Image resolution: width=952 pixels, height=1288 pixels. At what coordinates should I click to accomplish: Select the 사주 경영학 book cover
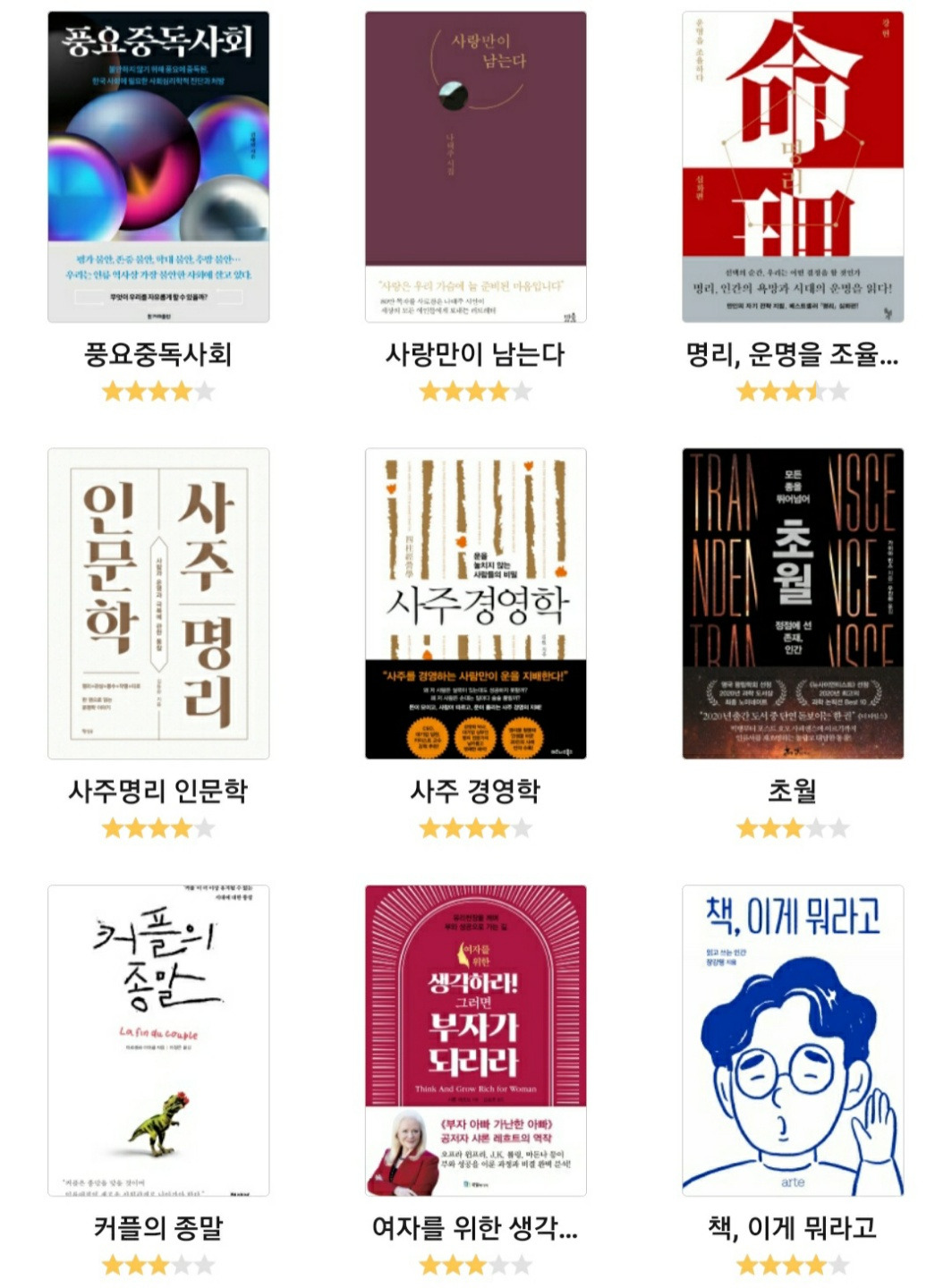point(476,599)
